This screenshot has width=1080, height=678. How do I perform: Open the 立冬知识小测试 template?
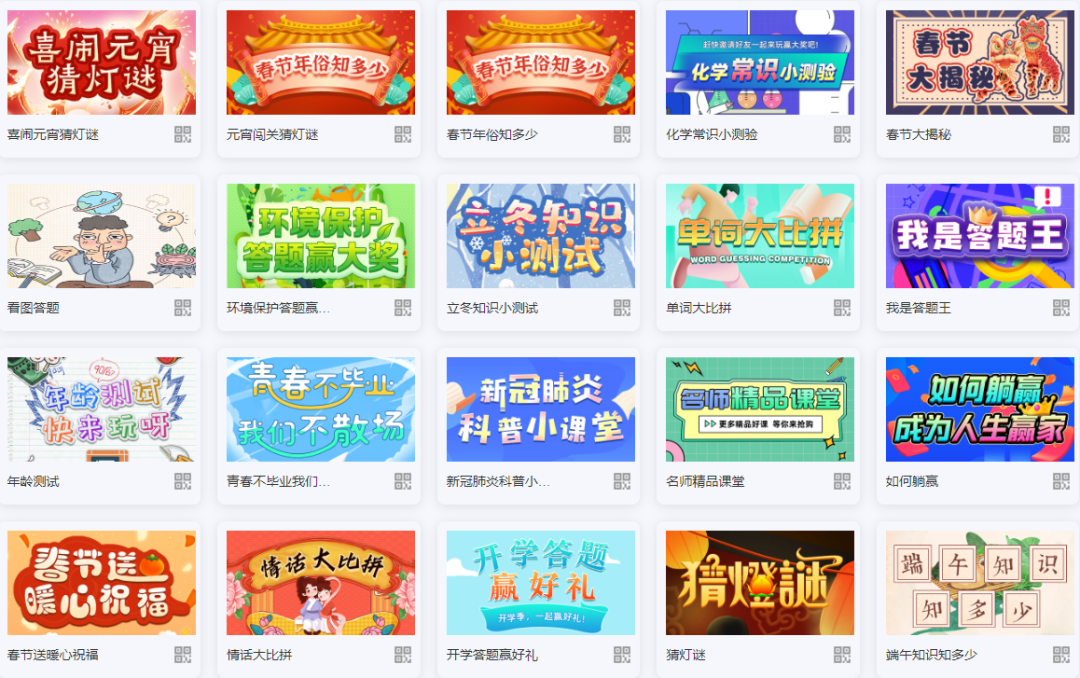[x=540, y=236]
